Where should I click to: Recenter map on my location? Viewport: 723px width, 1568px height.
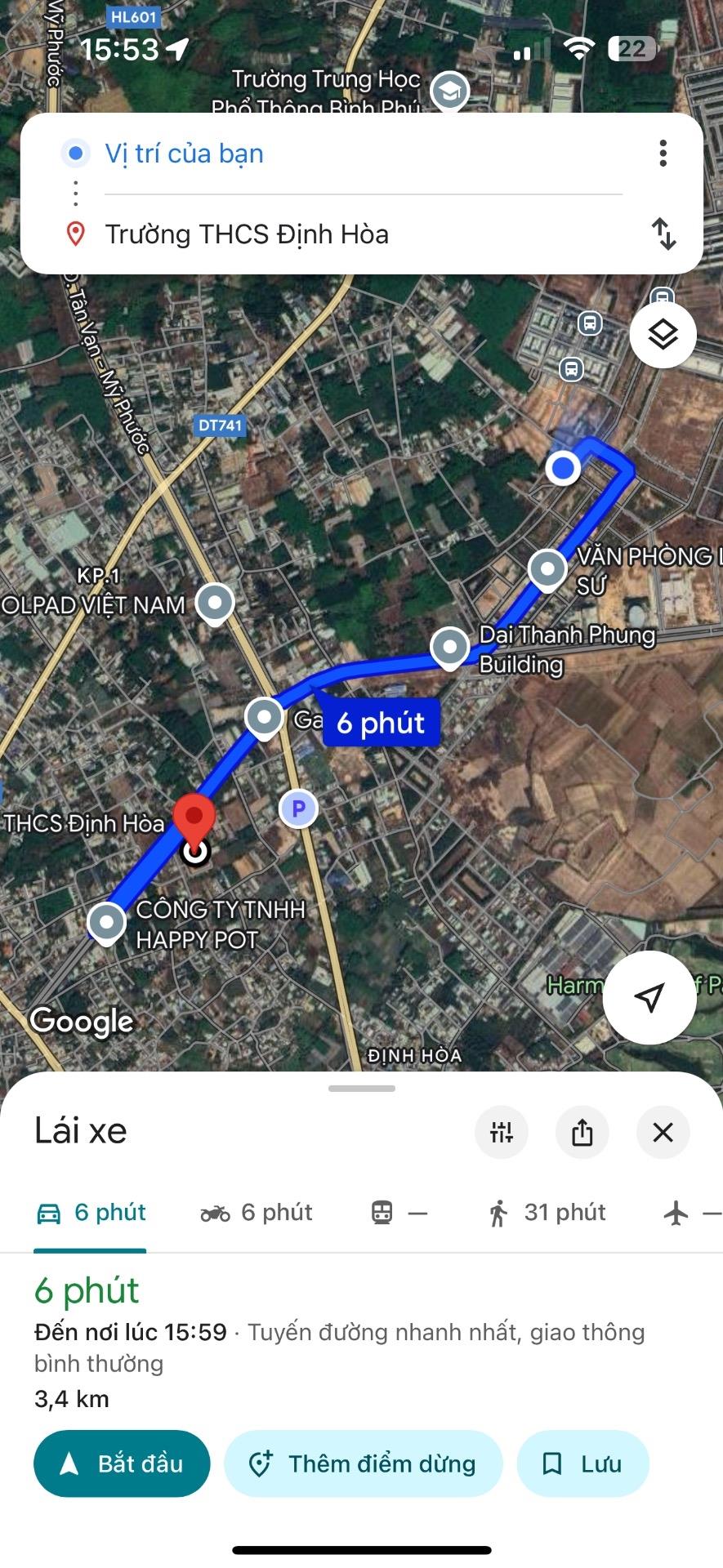click(649, 997)
